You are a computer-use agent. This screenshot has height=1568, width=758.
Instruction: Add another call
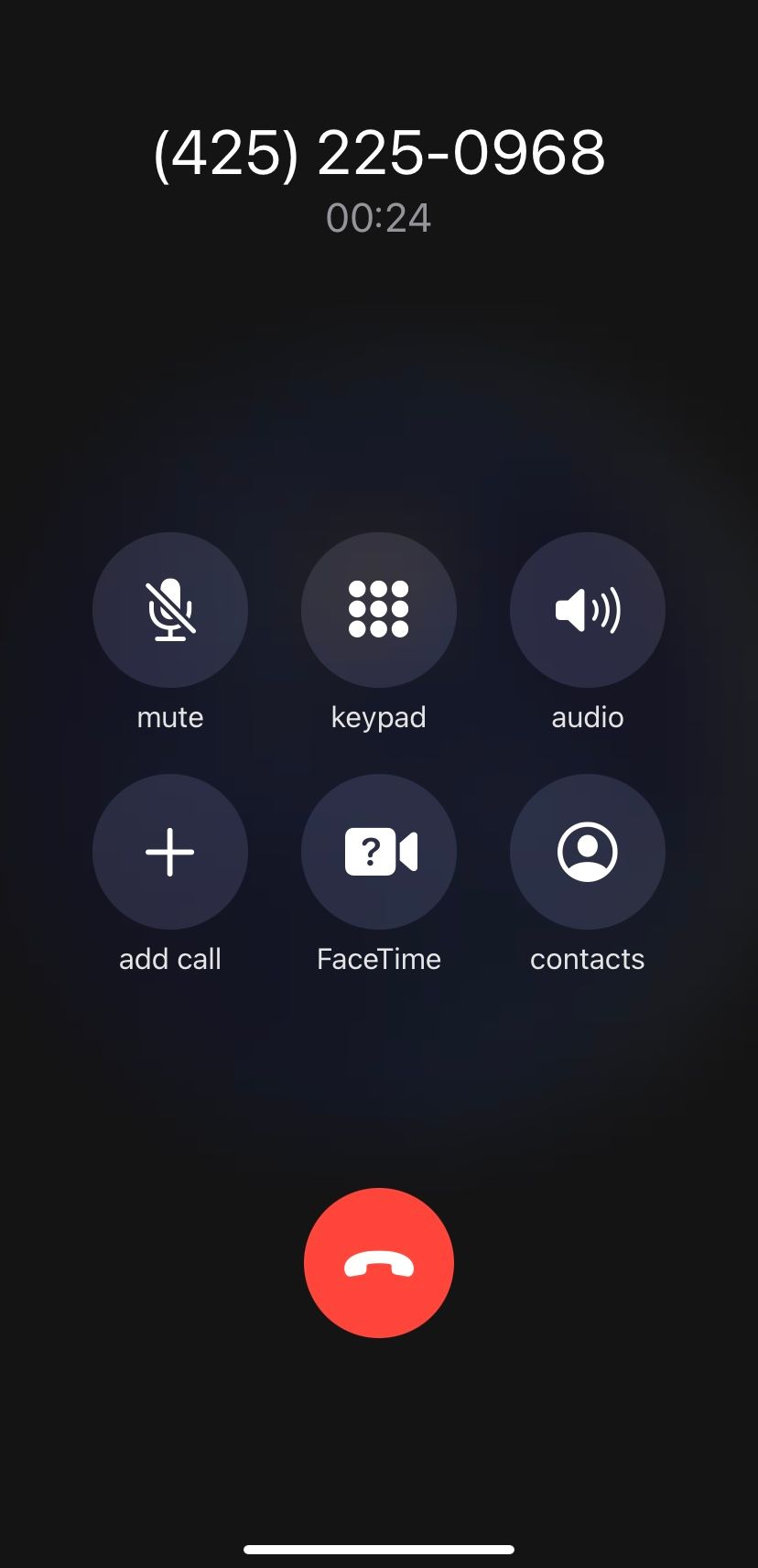[170, 852]
